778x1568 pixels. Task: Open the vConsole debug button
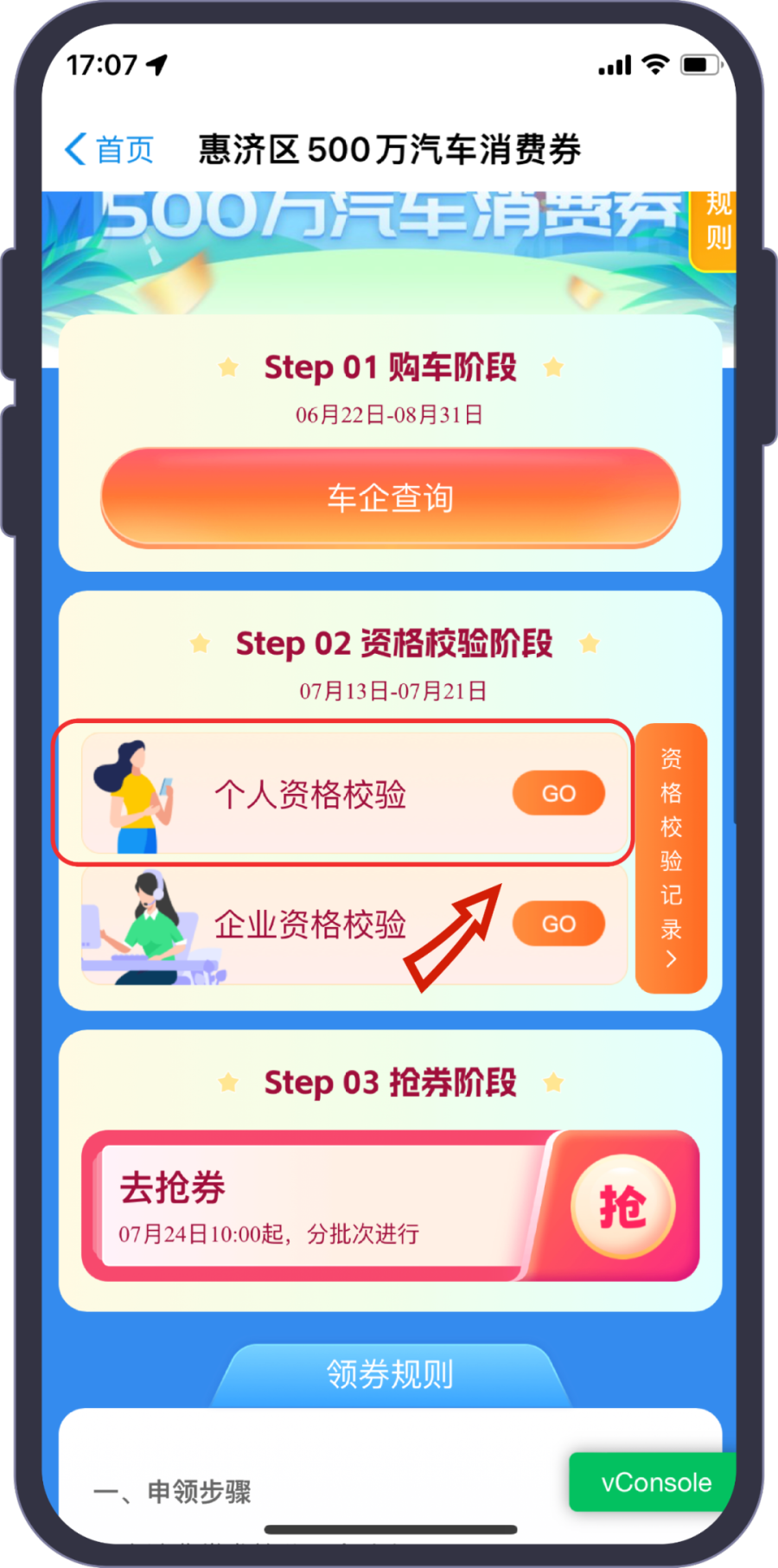tap(654, 1482)
